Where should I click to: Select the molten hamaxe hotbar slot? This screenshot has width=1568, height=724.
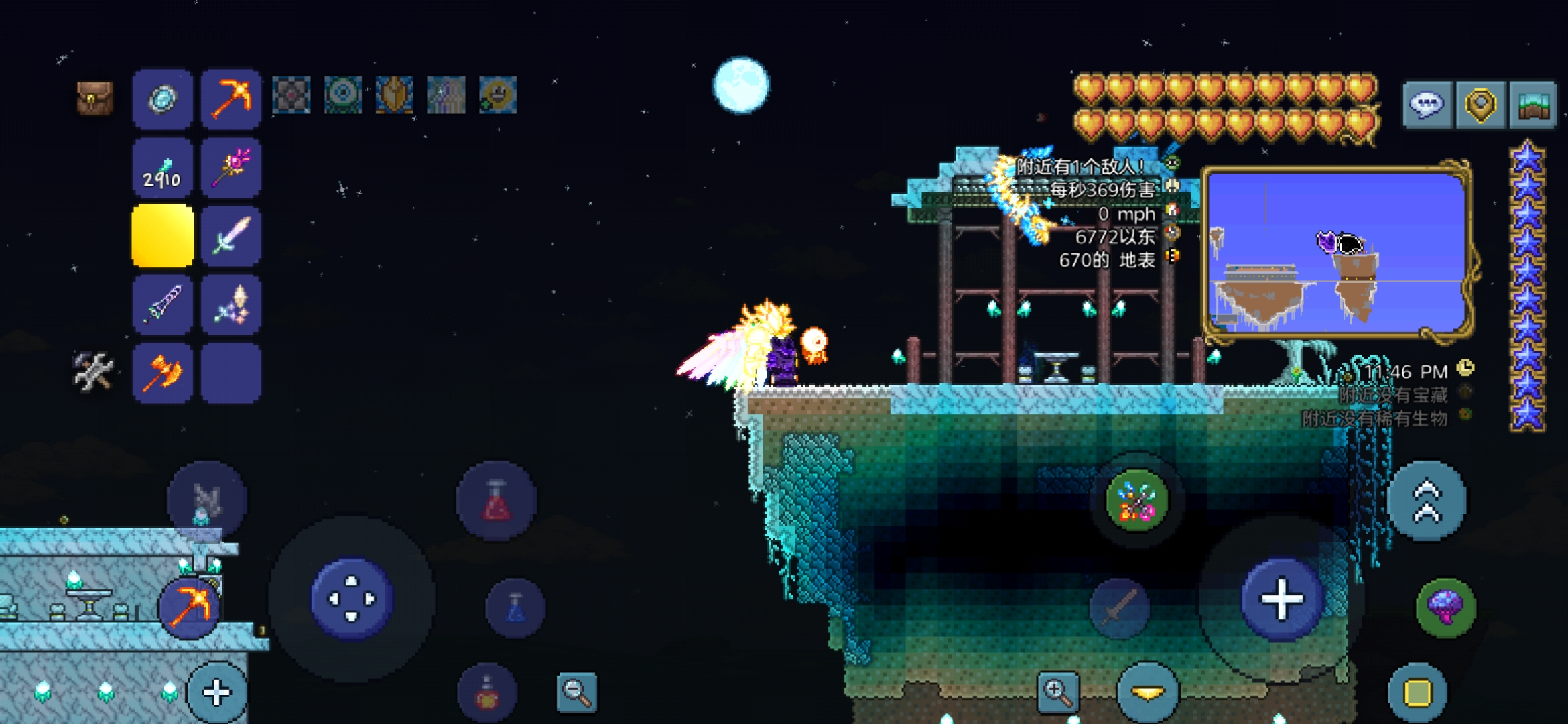point(162,373)
